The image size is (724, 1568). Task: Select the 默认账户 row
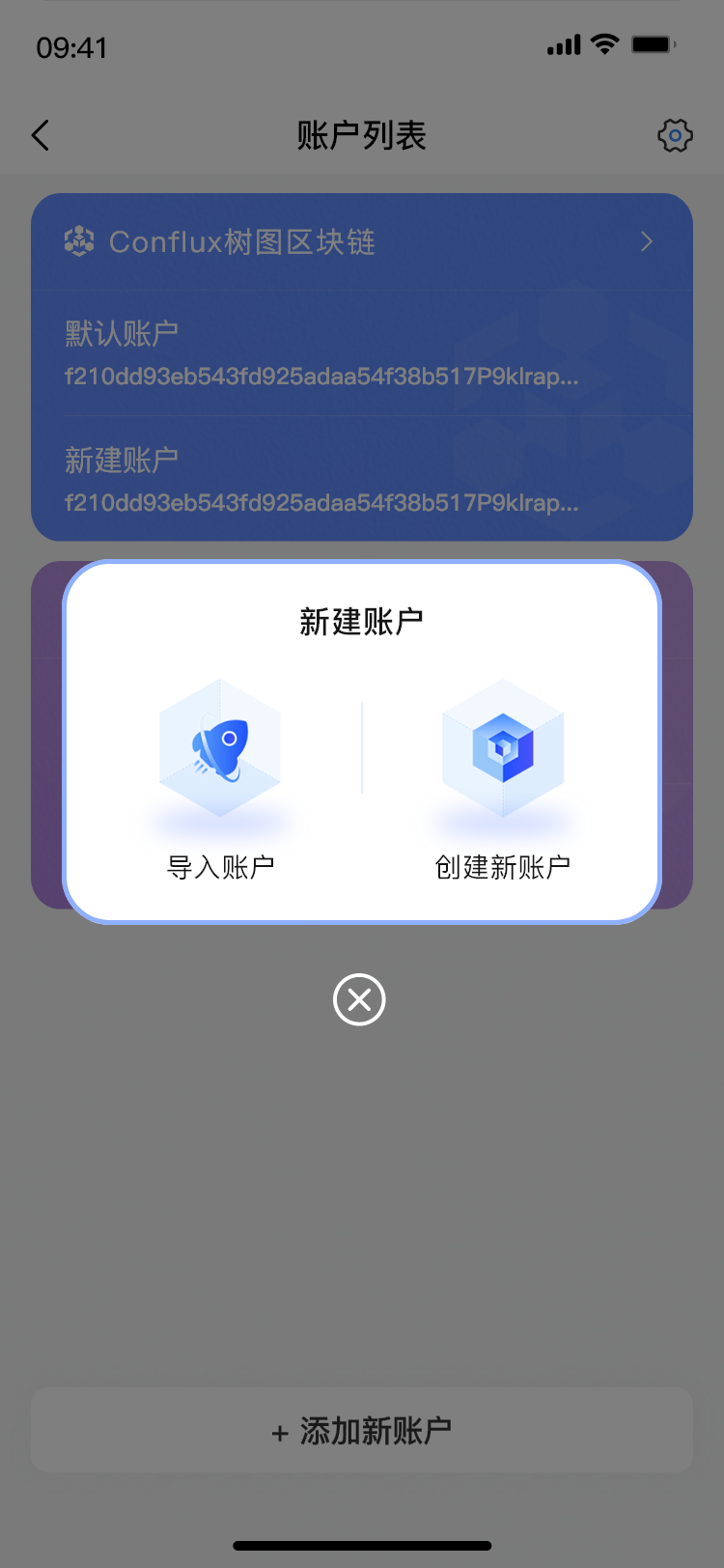pos(362,353)
